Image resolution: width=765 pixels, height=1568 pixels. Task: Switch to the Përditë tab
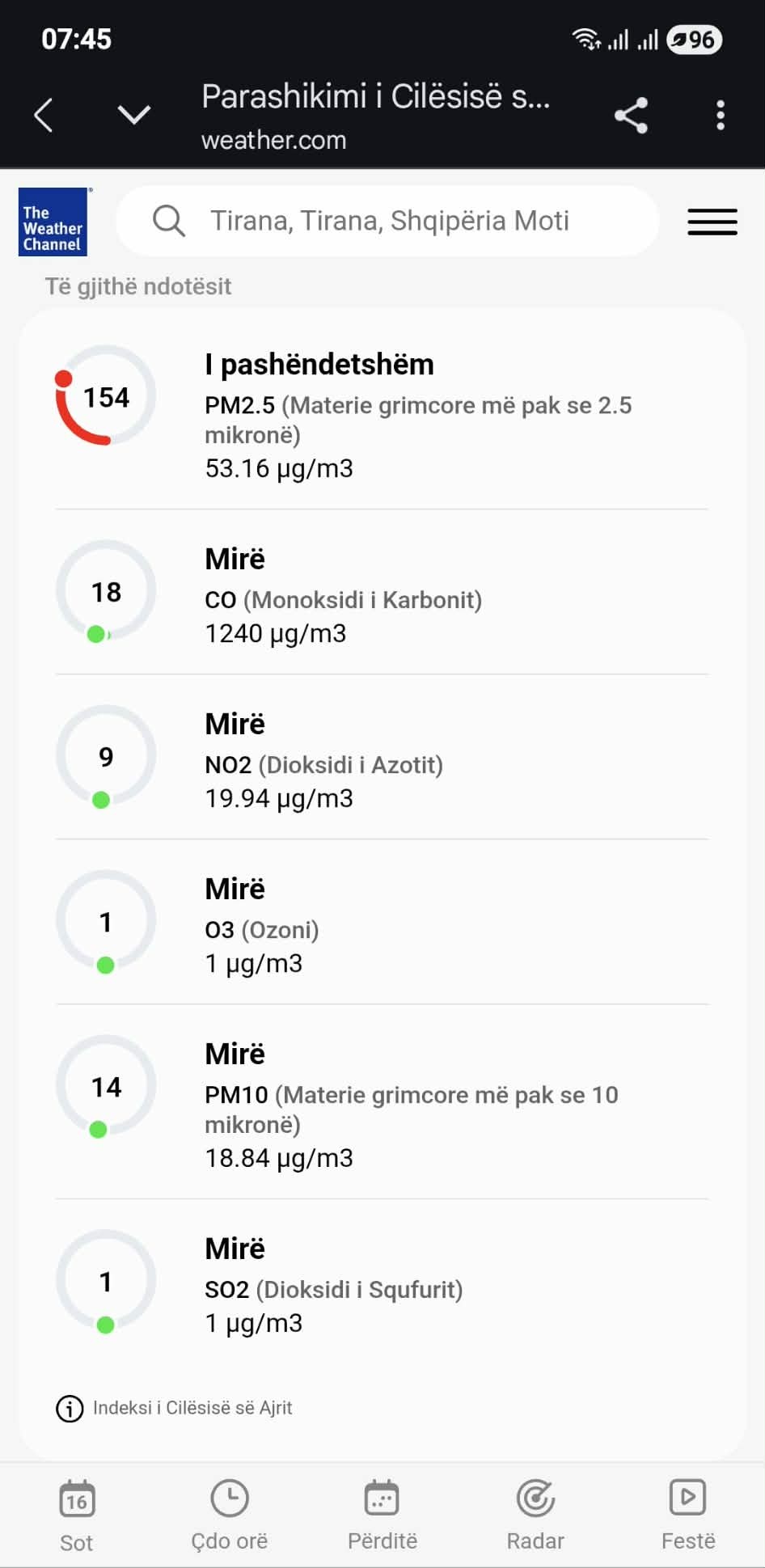pyautogui.click(x=382, y=1515)
